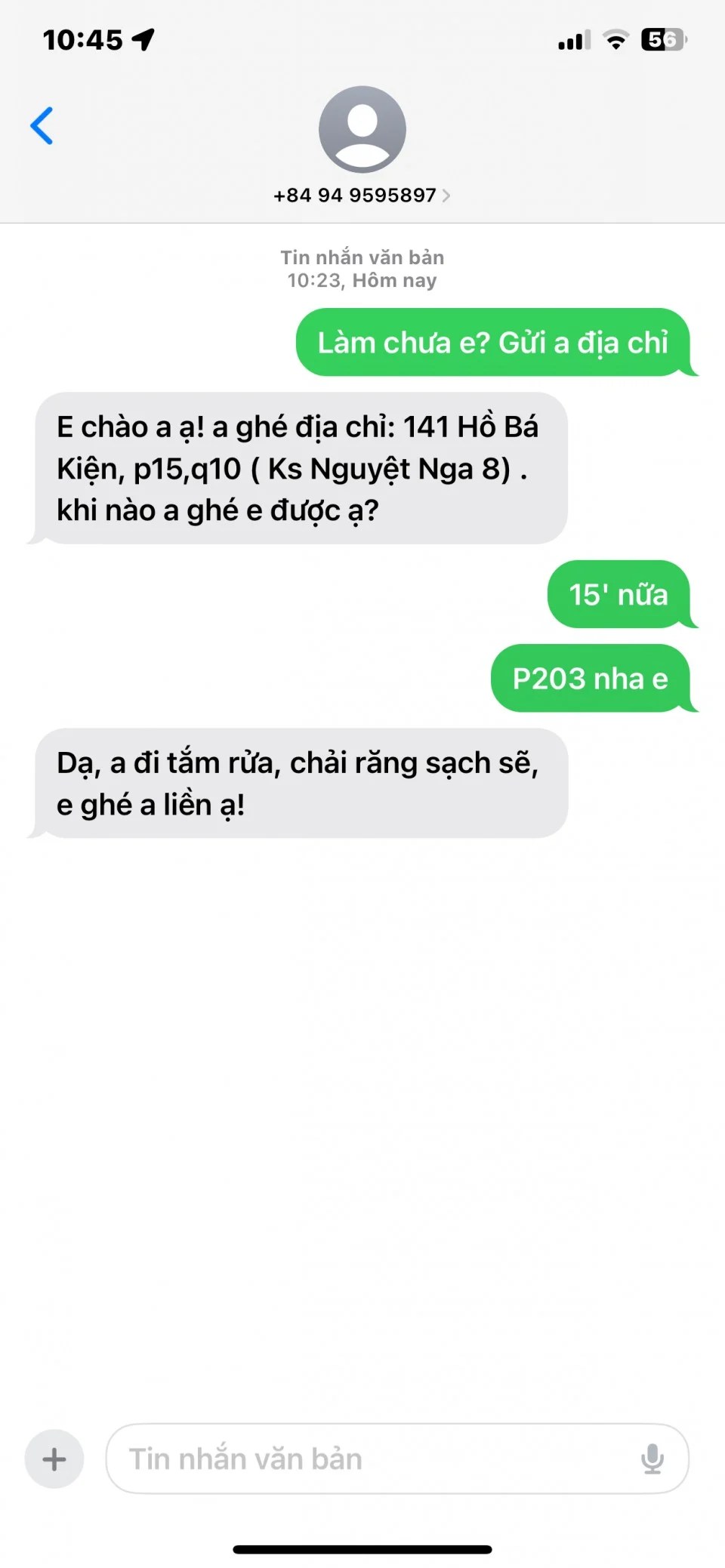Open the plus attachments menu
The image size is (725, 1568).
tap(54, 1459)
